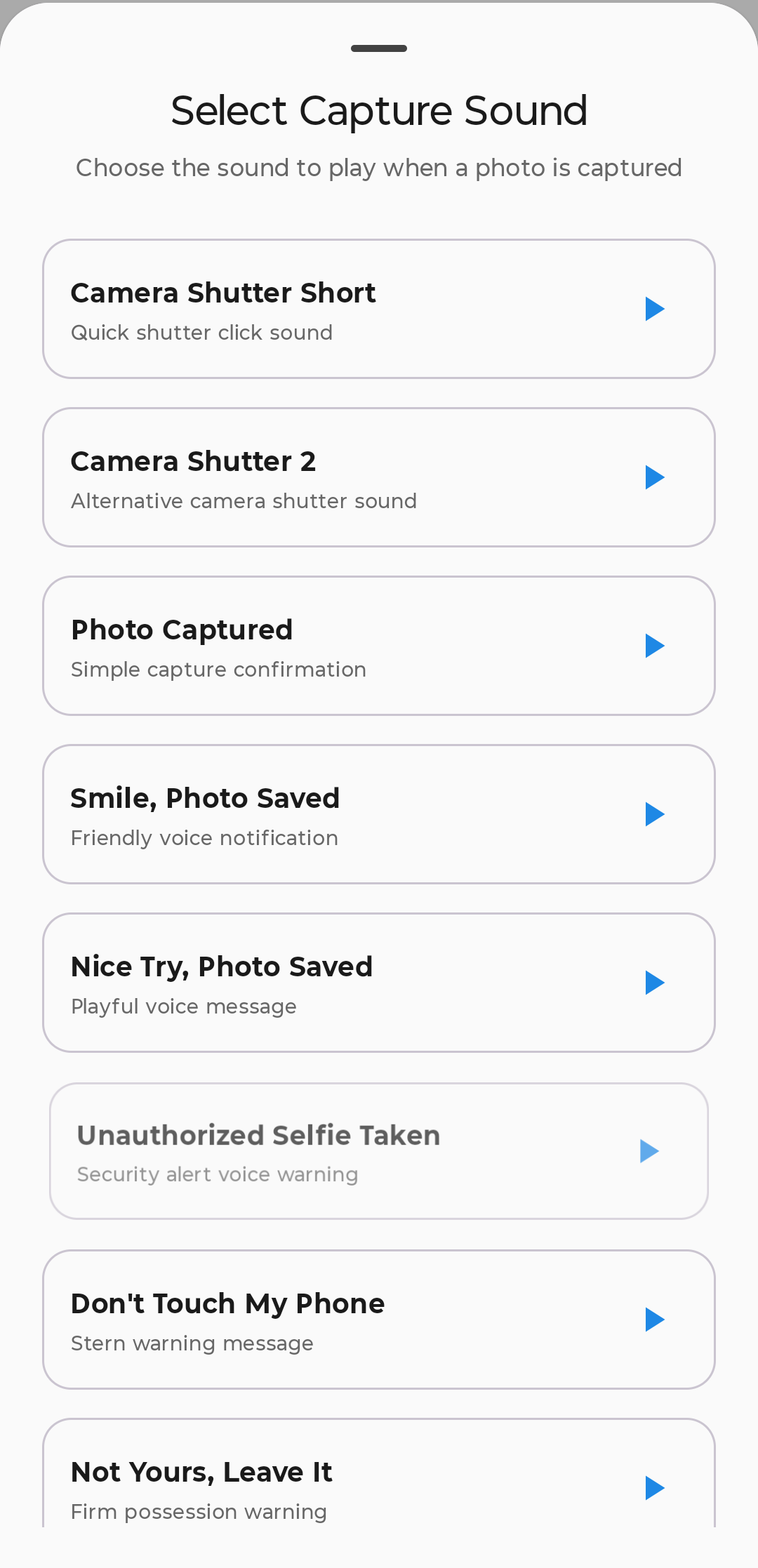Viewport: 758px width, 1568px height.
Task: Select the Smile, Photo Saved option
Action: point(316,814)
